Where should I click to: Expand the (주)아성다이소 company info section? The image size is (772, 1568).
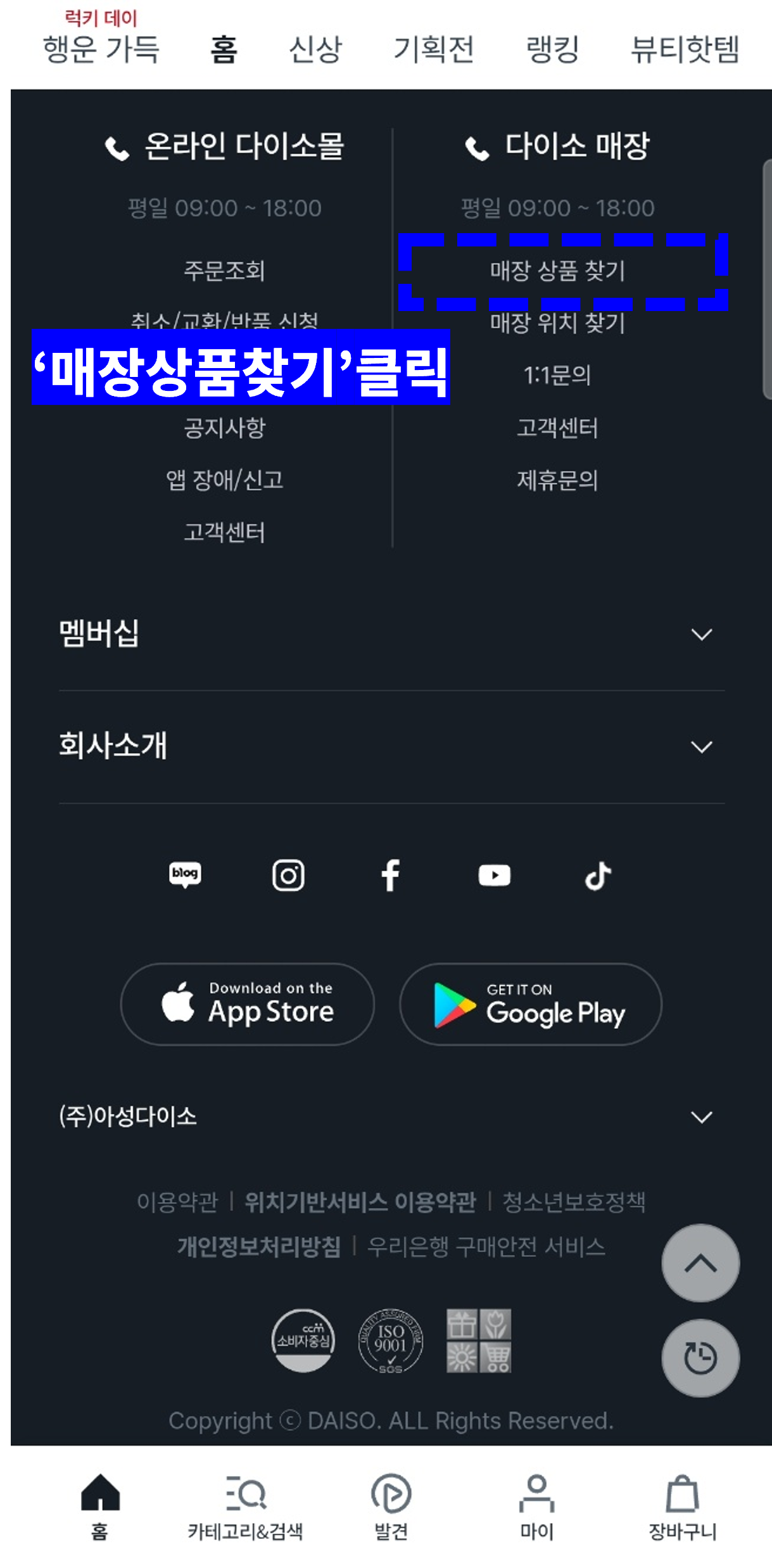pos(386,1117)
